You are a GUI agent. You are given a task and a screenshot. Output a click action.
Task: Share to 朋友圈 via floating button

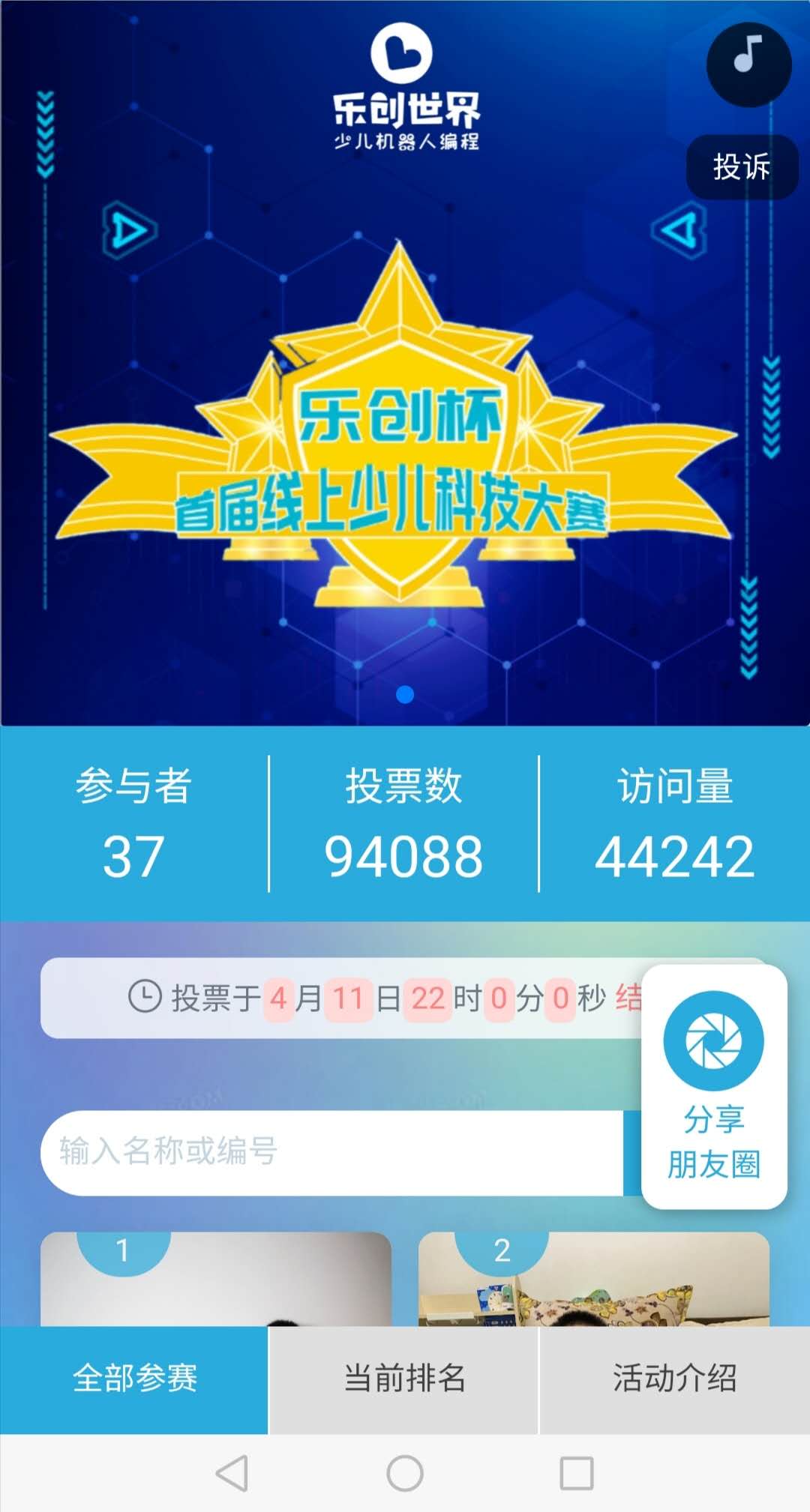coord(714,1086)
